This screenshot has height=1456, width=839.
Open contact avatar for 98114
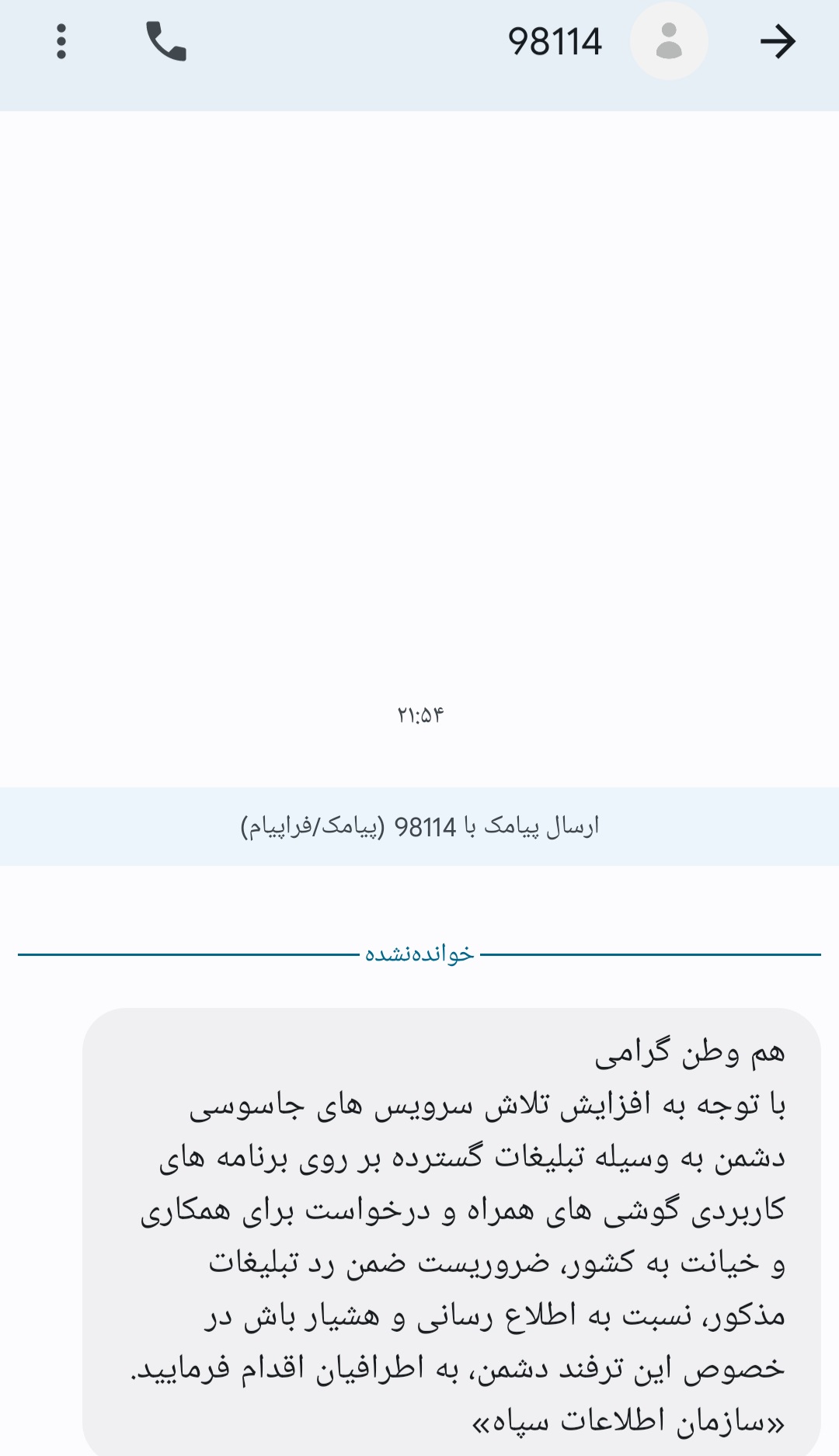(x=668, y=42)
